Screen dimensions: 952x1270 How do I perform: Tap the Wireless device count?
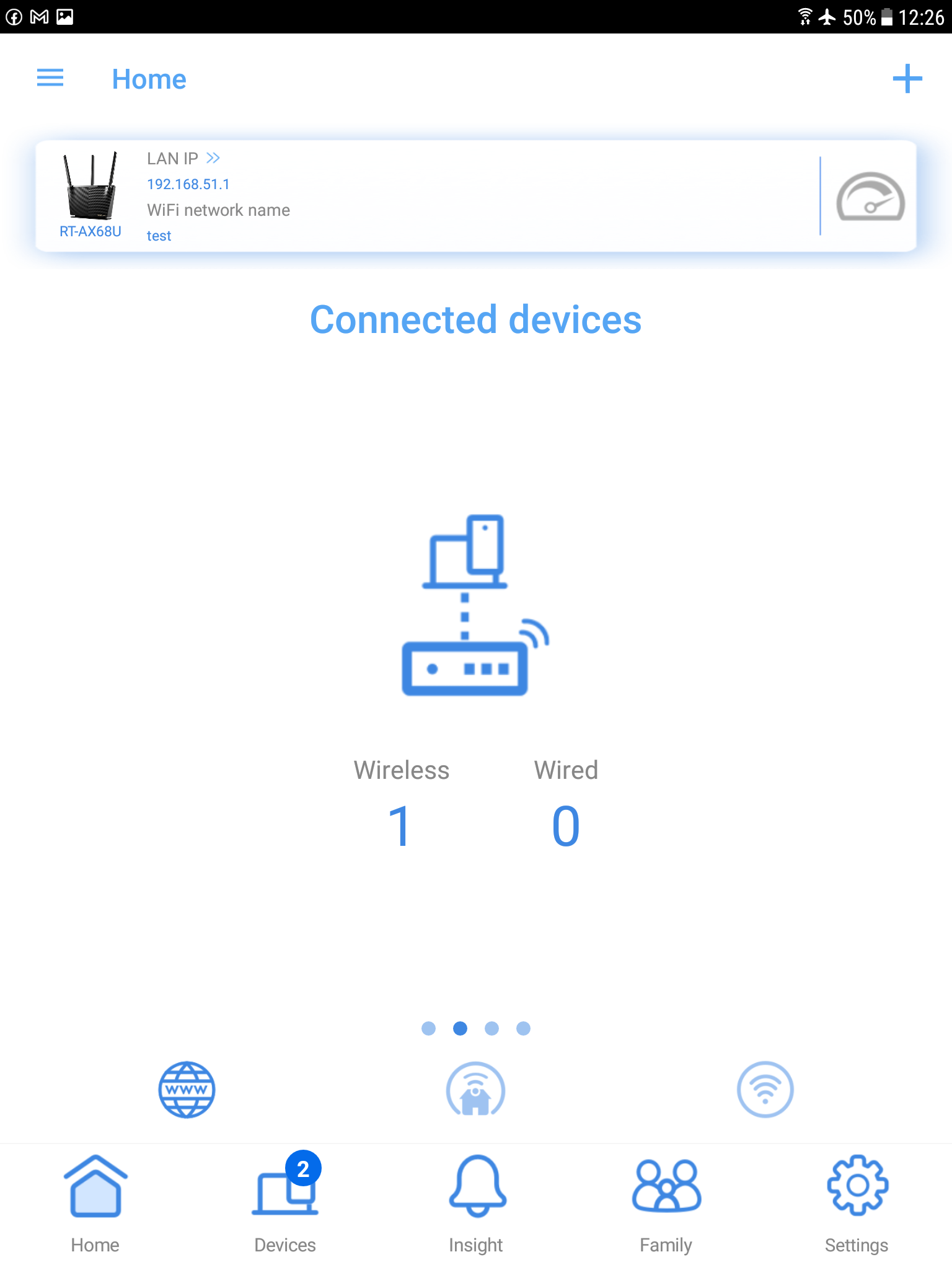click(400, 825)
